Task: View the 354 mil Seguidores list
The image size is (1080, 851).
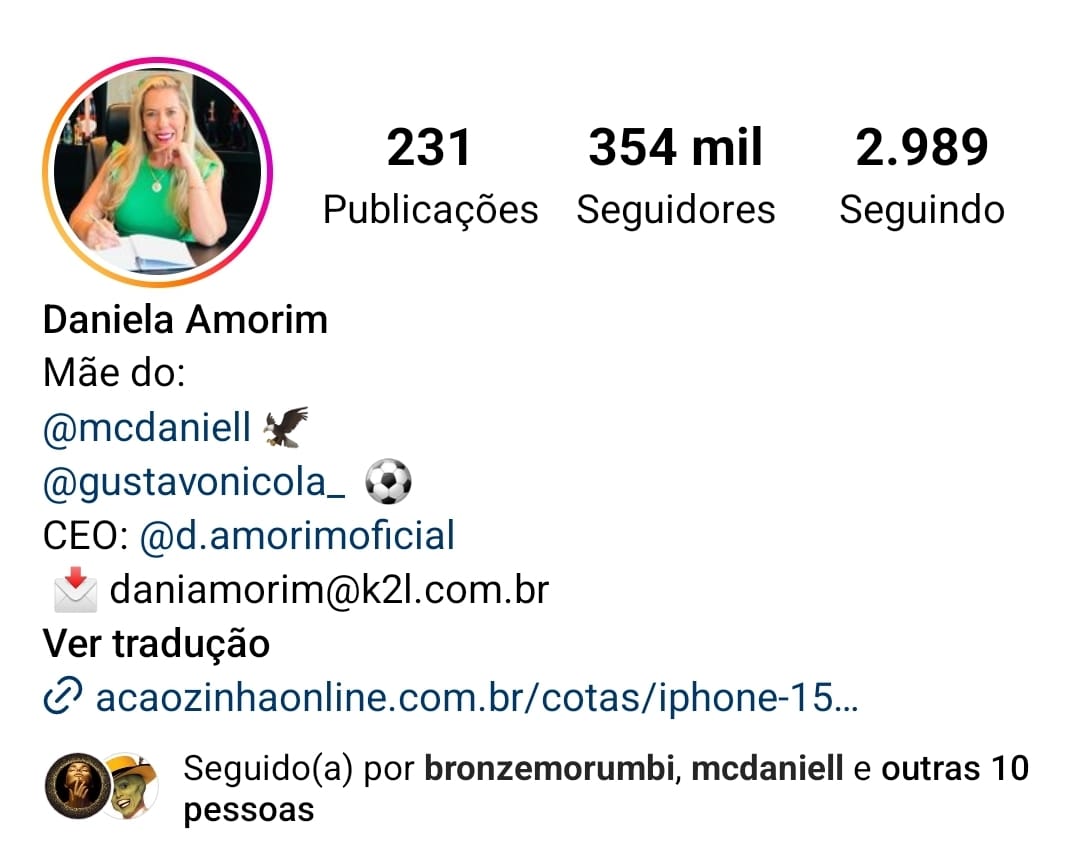Action: pyautogui.click(x=676, y=176)
